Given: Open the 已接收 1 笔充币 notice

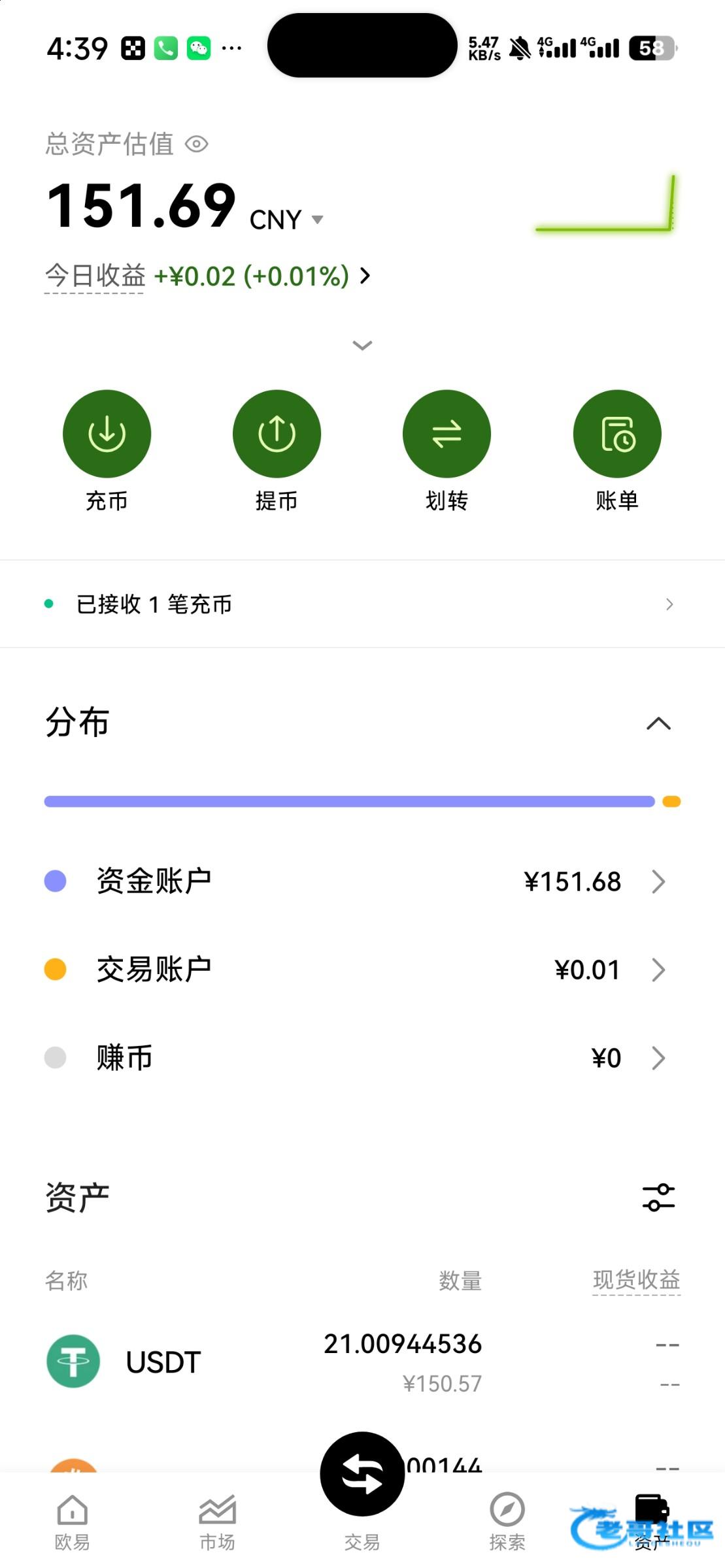Looking at the screenshot, I should tap(362, 604).
